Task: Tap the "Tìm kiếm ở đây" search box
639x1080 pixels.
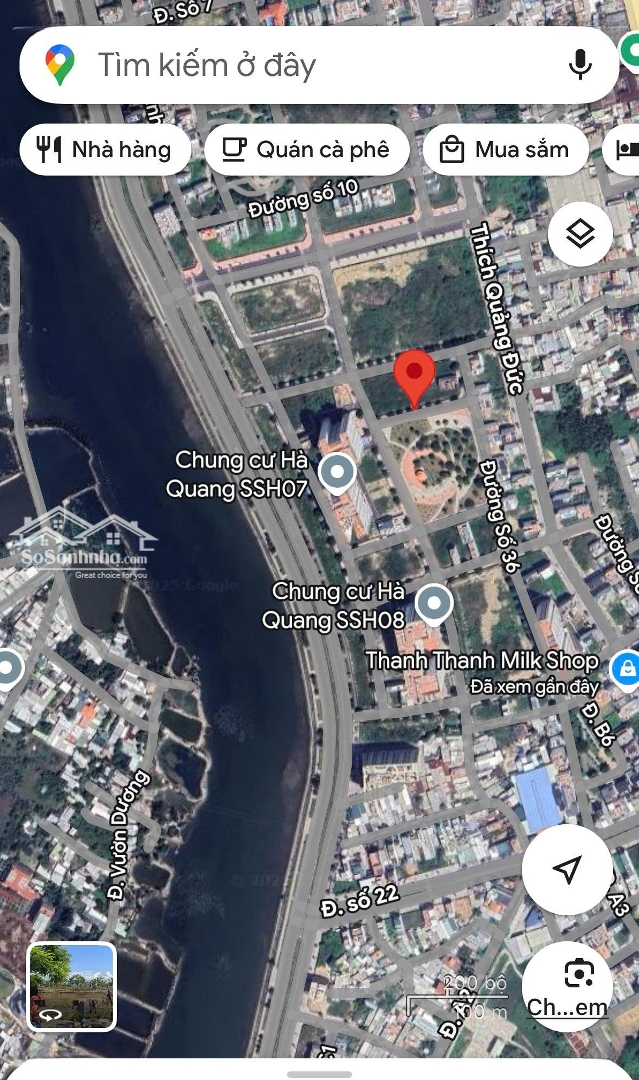Action: click(x=300, y=66)
